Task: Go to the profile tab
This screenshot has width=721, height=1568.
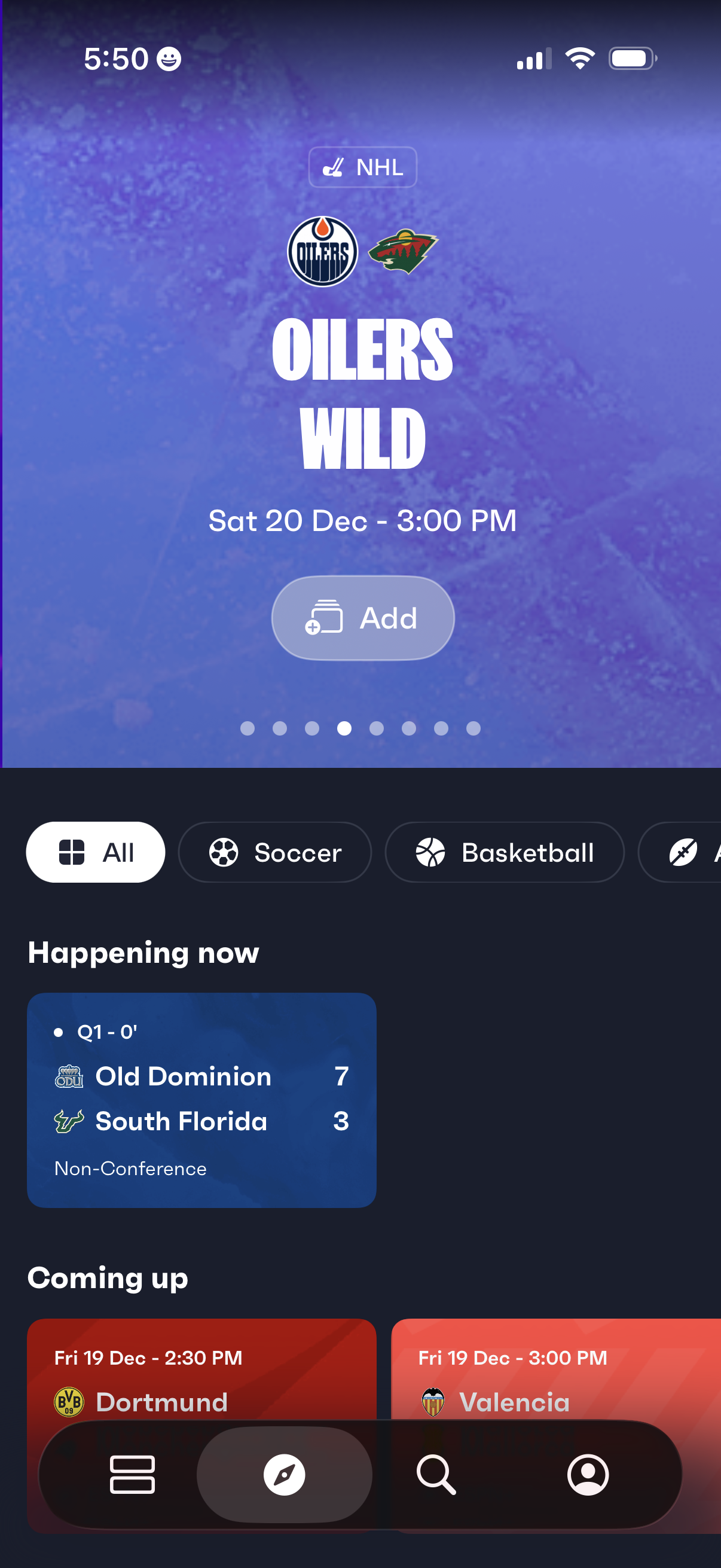Action: [588, 1474]
